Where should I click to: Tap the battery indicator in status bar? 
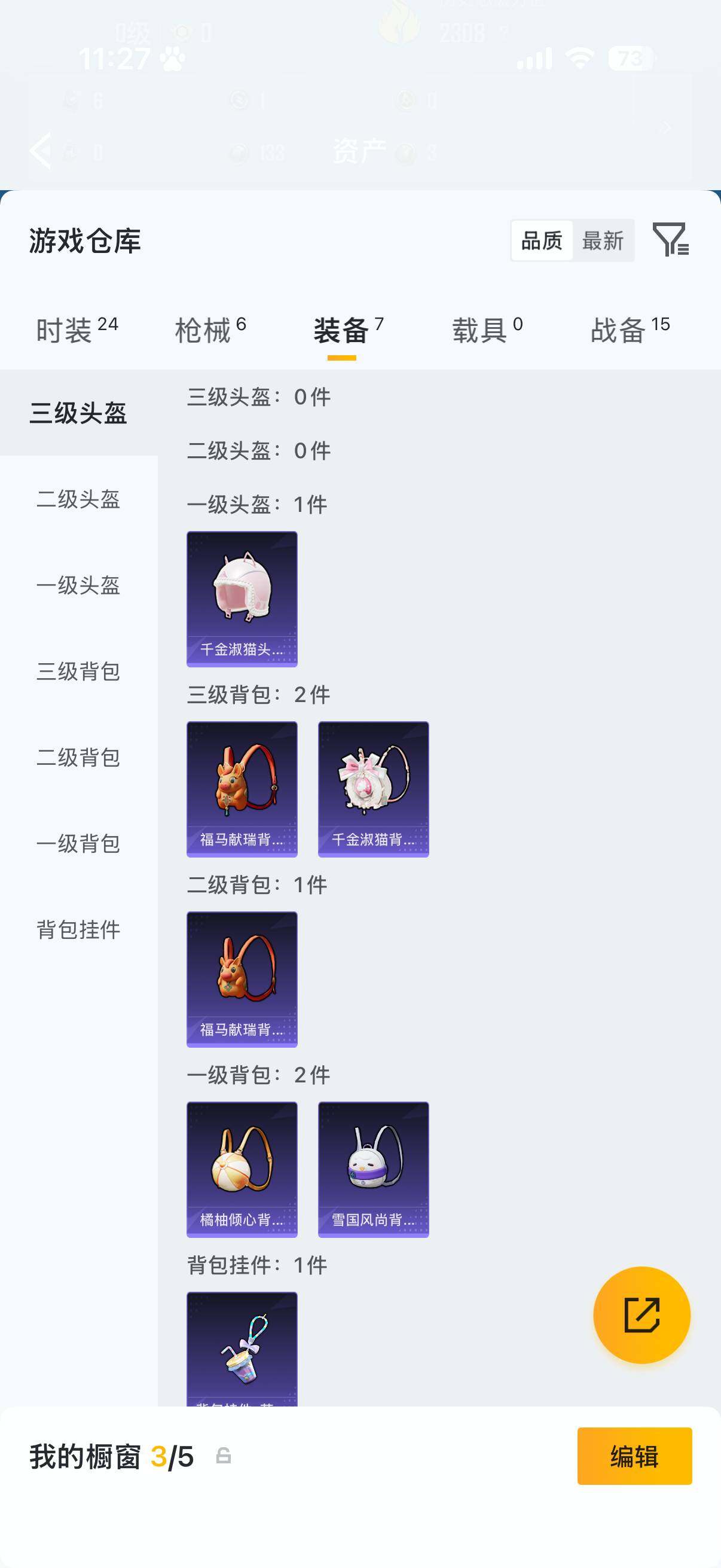(x=630, y=57)
